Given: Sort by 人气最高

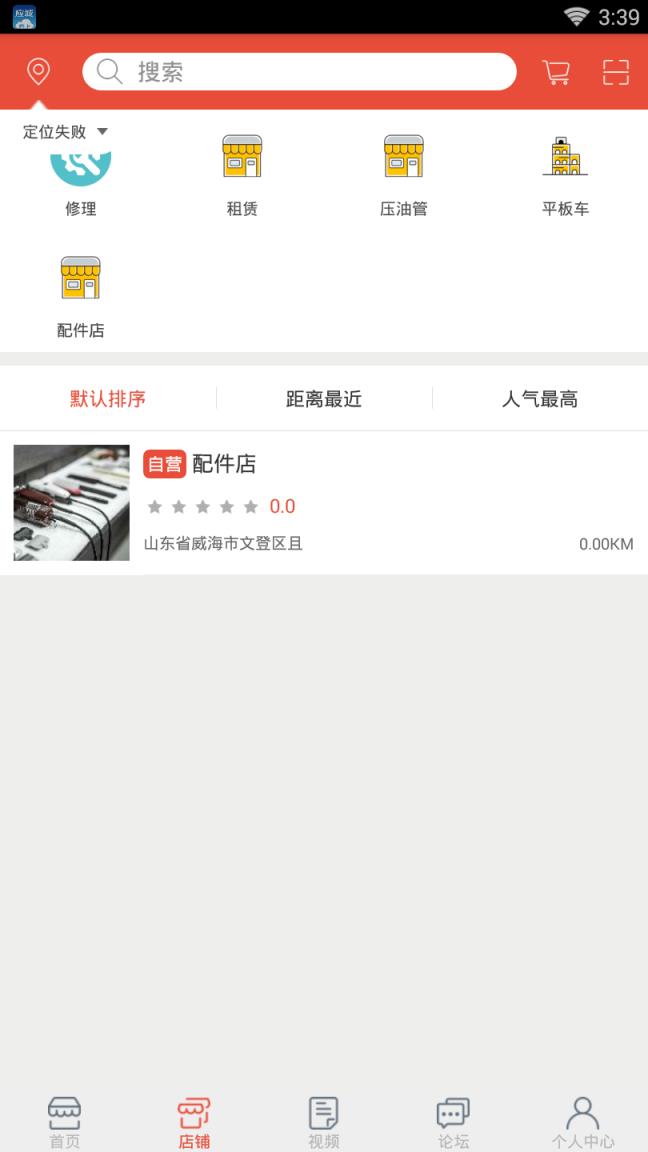Looking at the screenshot, I should 540,399.
